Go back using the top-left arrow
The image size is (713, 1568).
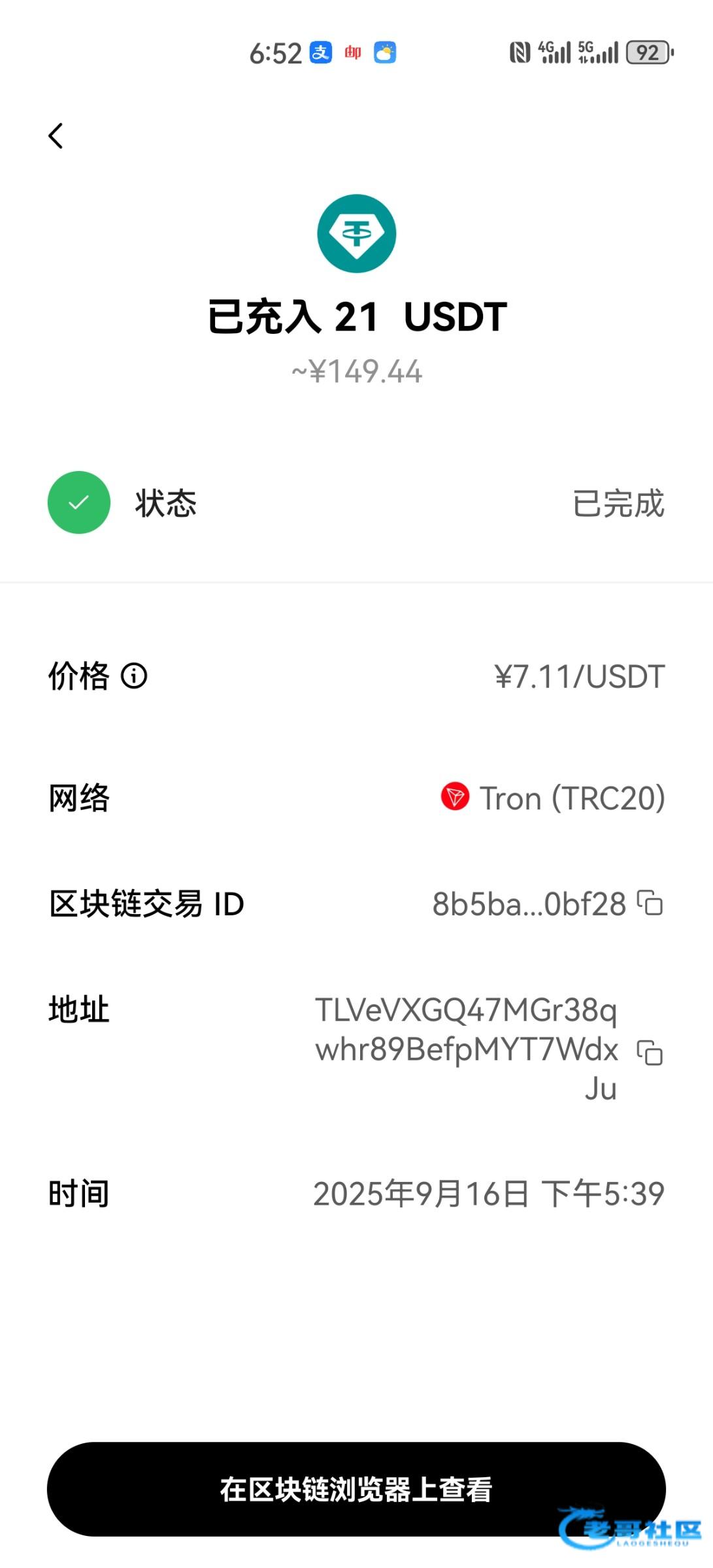(x=56, y=136)
